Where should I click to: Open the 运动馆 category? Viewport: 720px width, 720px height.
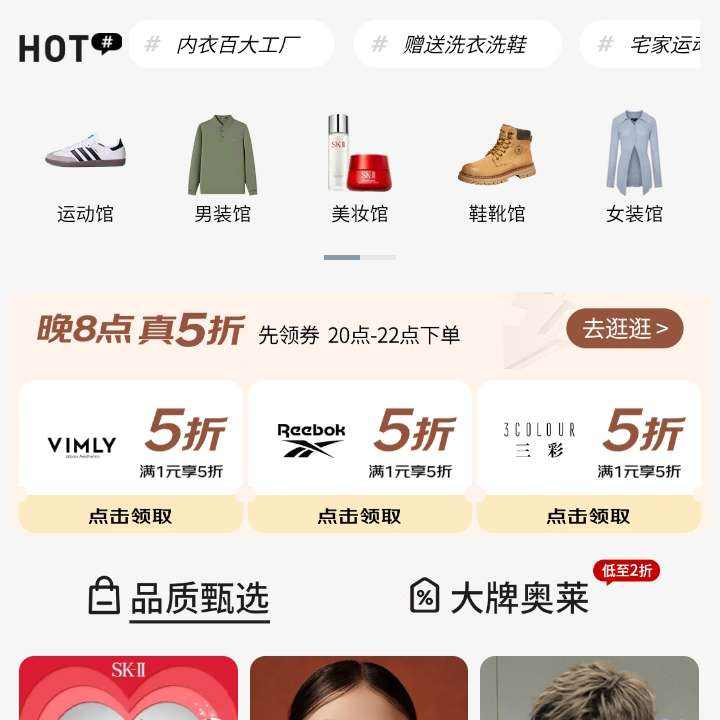85,168
